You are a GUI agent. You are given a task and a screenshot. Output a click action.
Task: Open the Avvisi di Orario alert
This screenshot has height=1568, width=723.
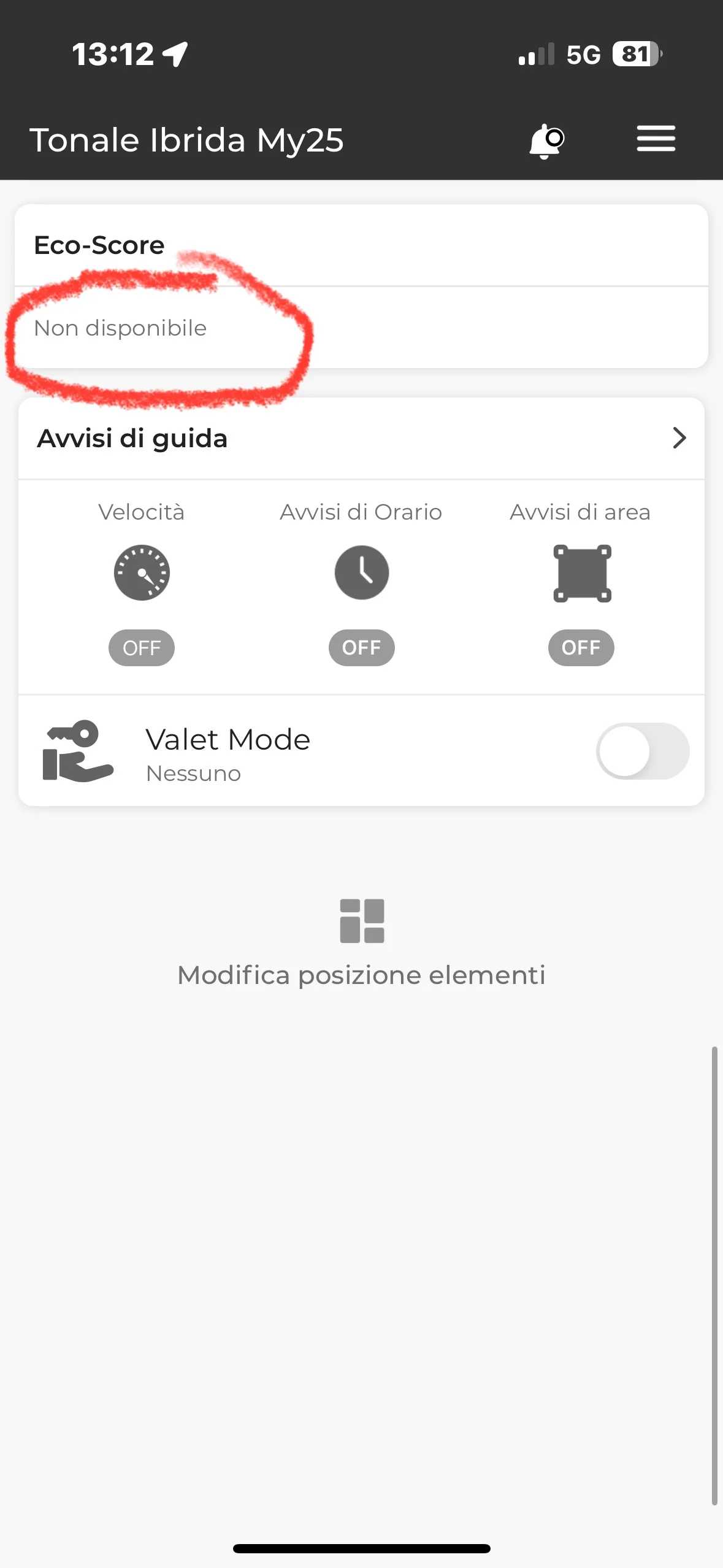point(361,572)
